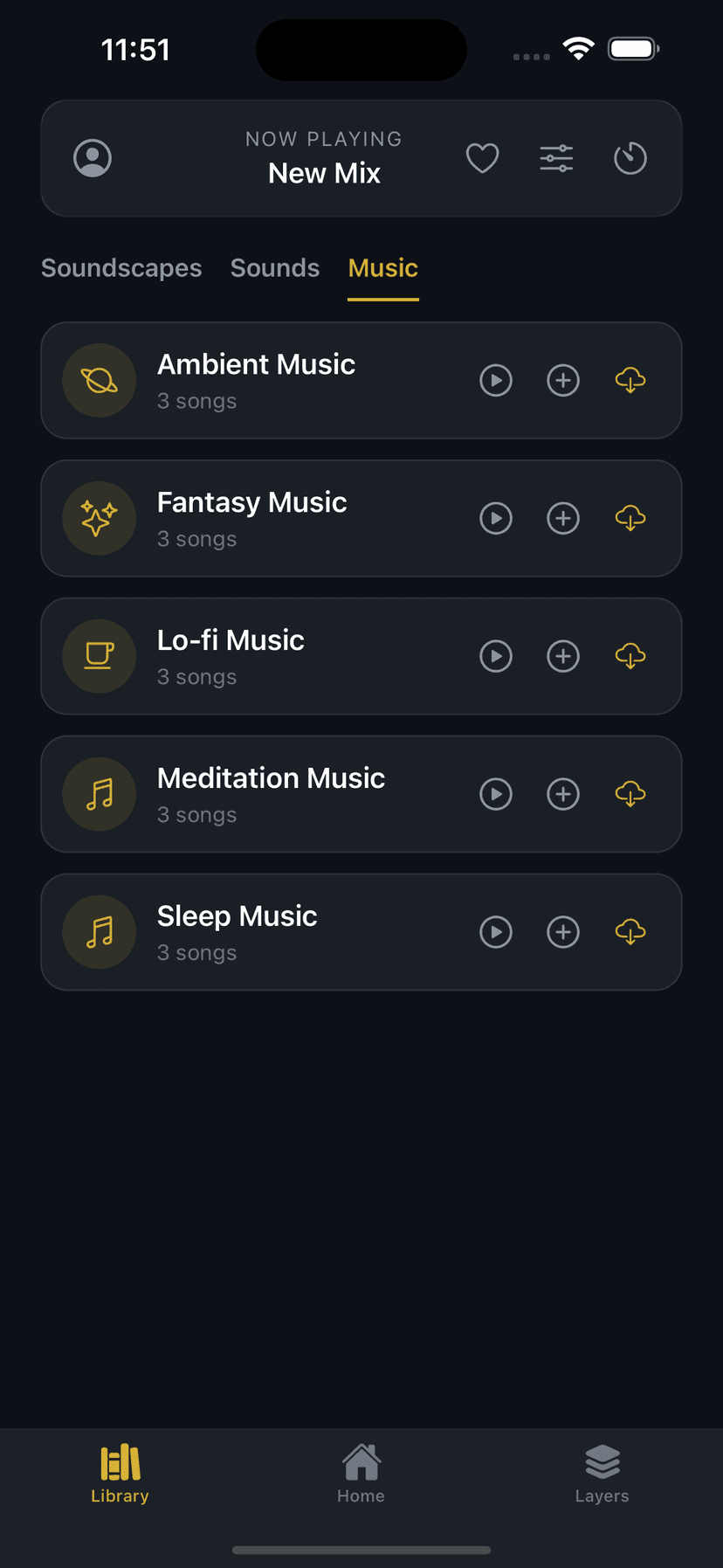Open the Library section
Viewport: 723px width, 1568px height.
coord(120,1473)
